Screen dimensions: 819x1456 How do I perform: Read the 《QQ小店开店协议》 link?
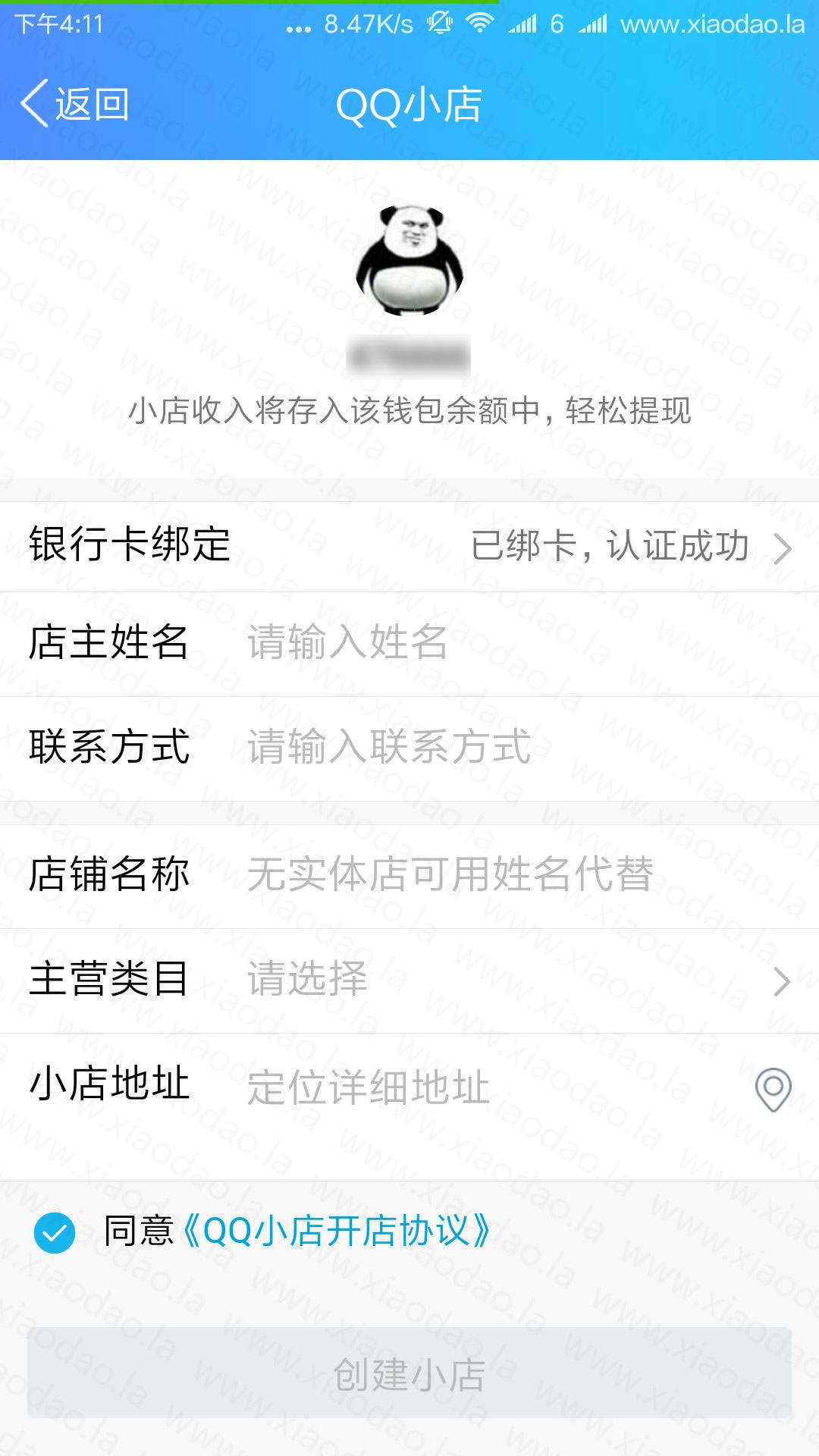click(336, 1231)
